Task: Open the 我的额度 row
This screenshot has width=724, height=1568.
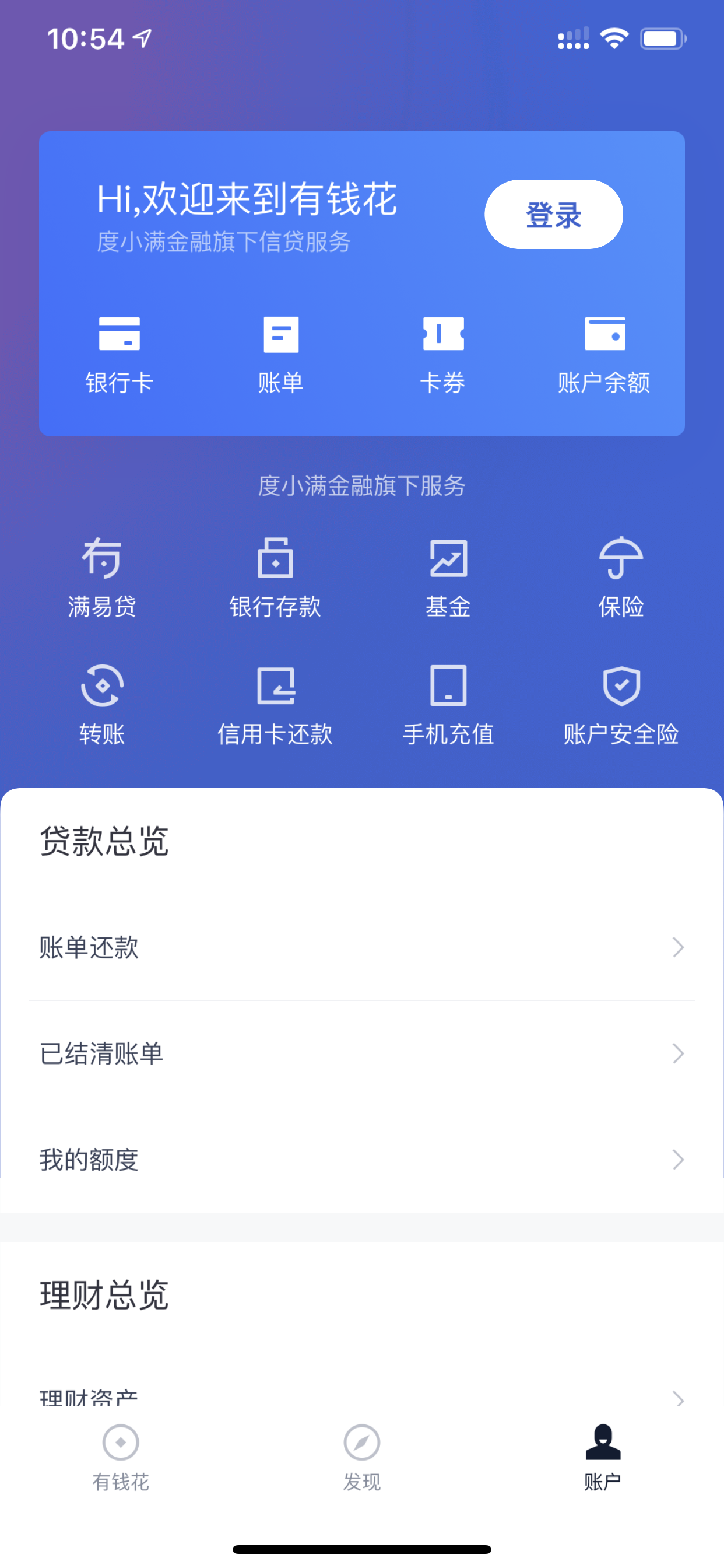Action: point(362,1160)
